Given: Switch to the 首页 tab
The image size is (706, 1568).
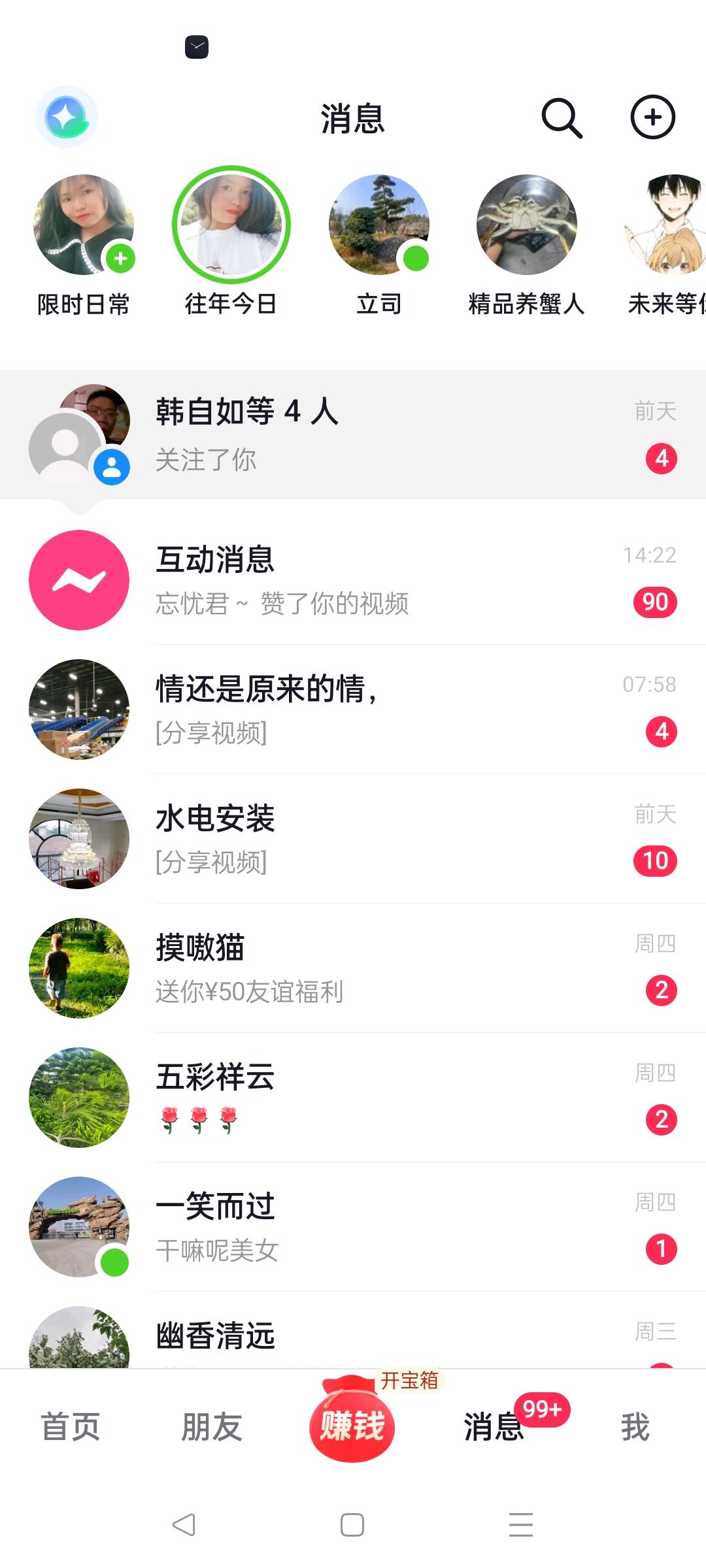Looking at the screenshot, I should 71,1427.
